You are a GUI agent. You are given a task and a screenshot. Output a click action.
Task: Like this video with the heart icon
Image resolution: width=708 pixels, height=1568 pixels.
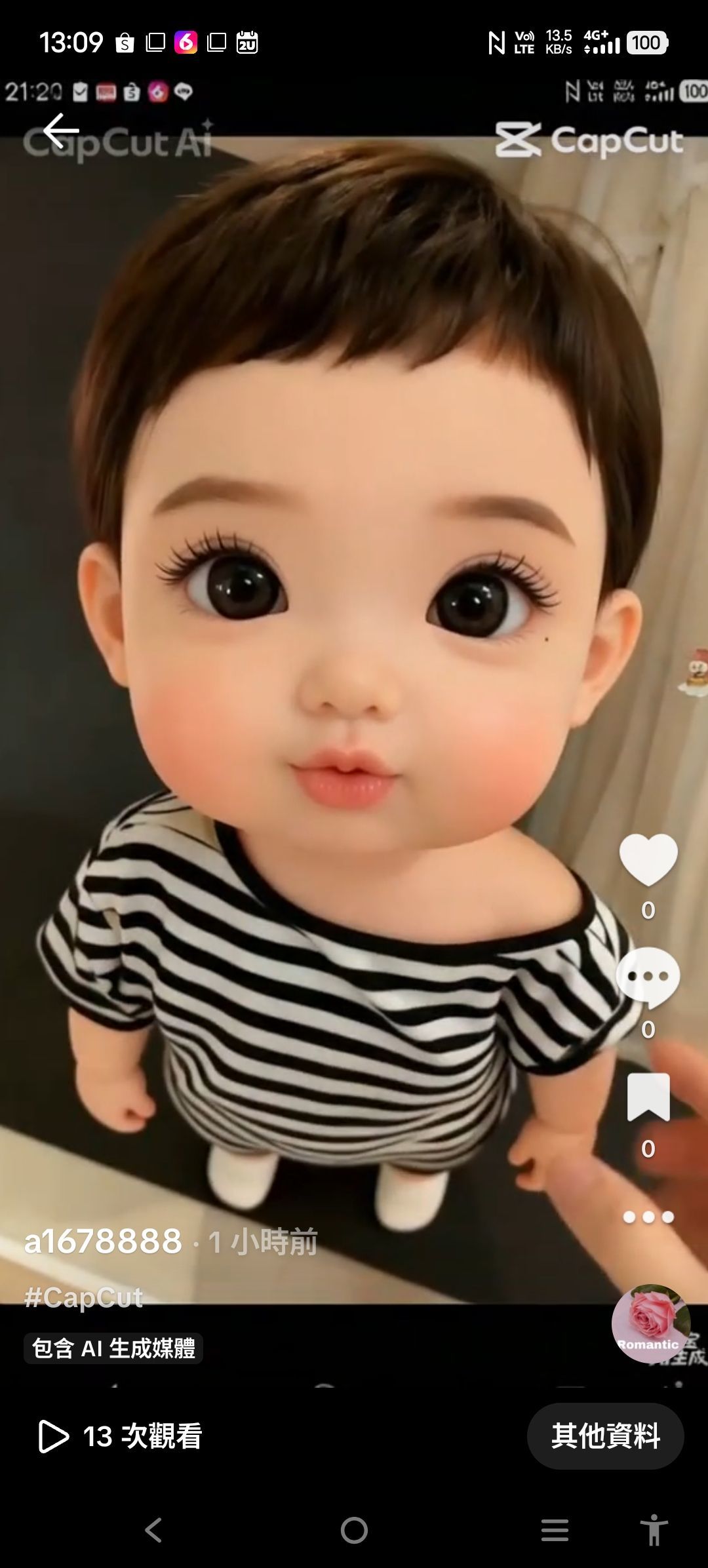click(x=648, y=859)
